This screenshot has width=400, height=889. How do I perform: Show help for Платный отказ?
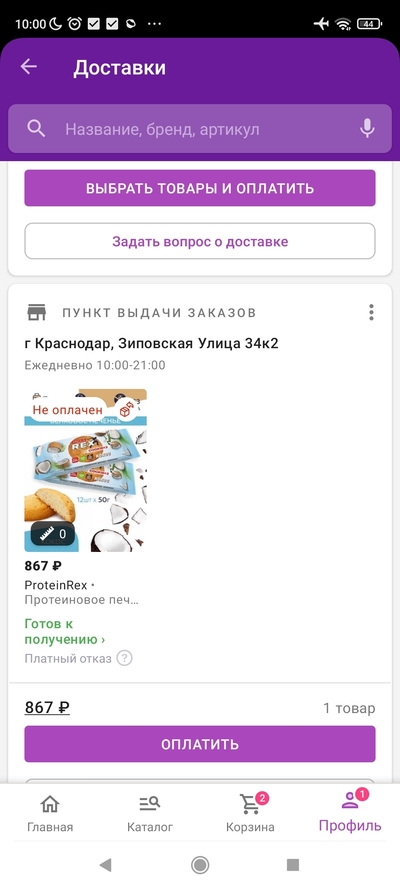tap(125, 659)
